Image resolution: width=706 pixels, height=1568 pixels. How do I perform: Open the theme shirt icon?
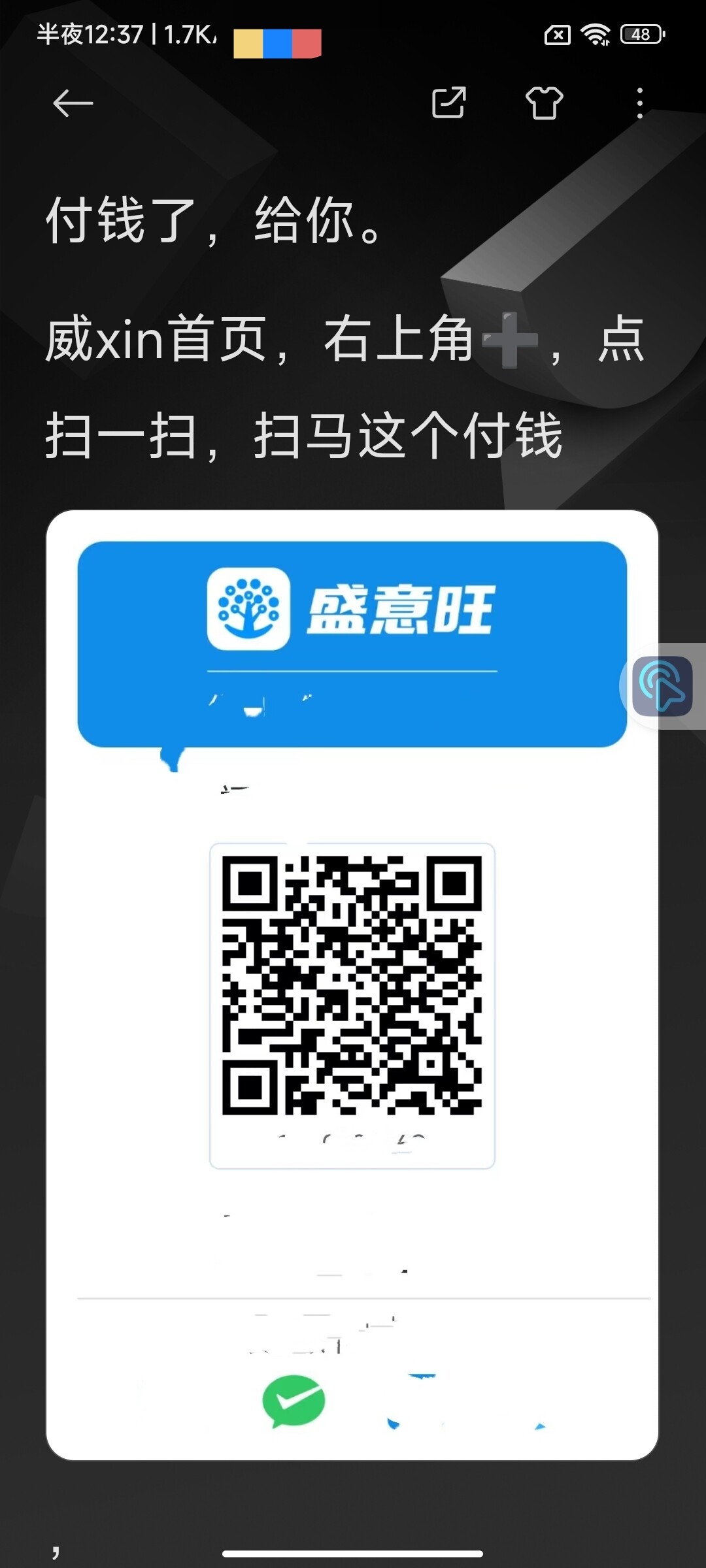click(x=545, y=103)
